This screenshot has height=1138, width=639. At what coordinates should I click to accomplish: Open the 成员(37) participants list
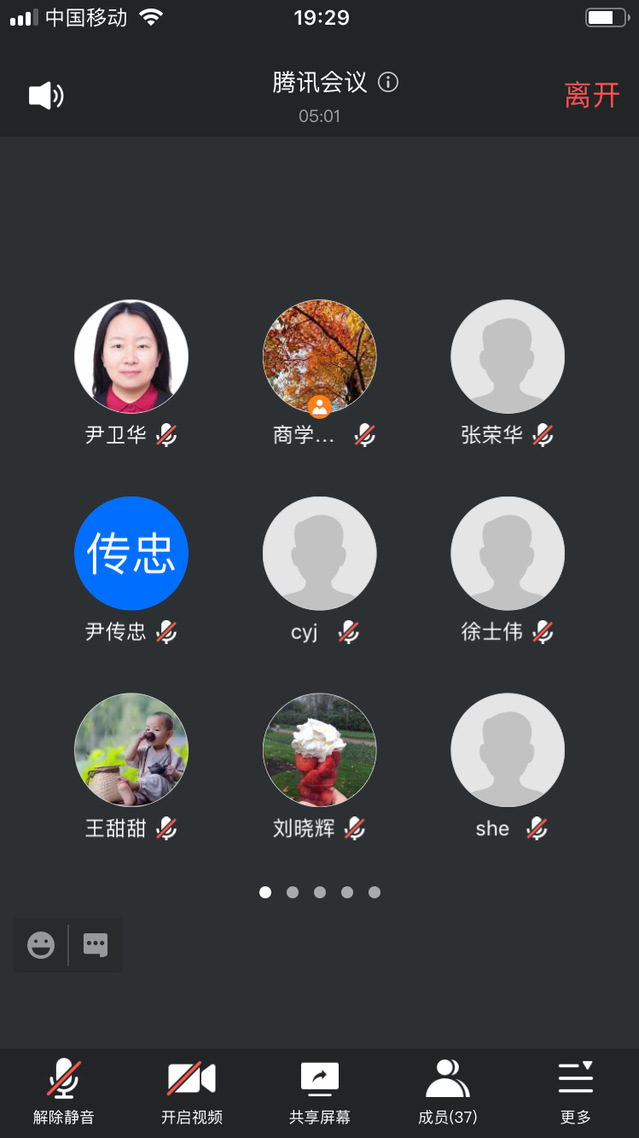click(447, 1092)
